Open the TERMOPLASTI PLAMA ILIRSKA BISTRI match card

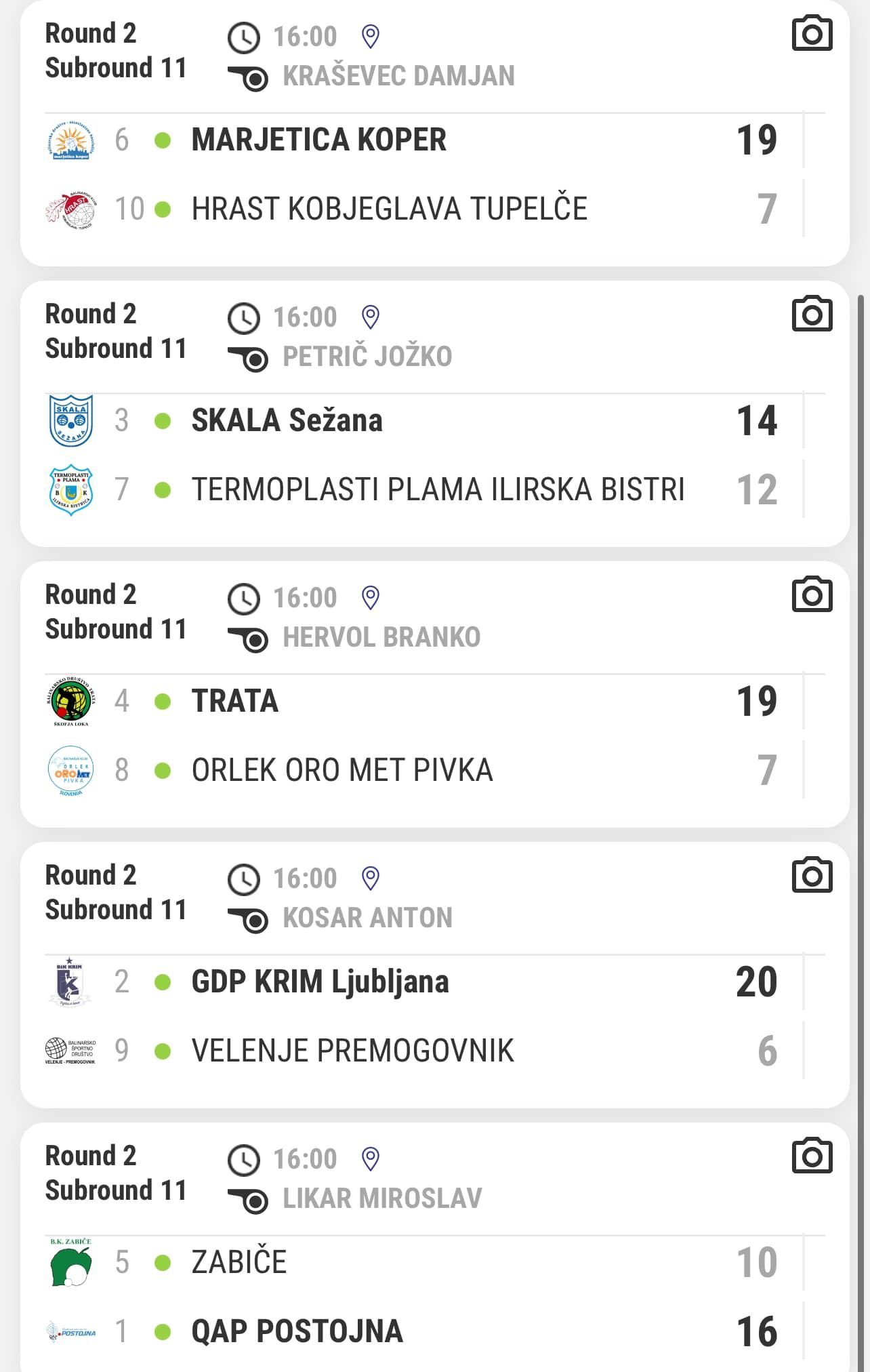(x=435, y=413)
